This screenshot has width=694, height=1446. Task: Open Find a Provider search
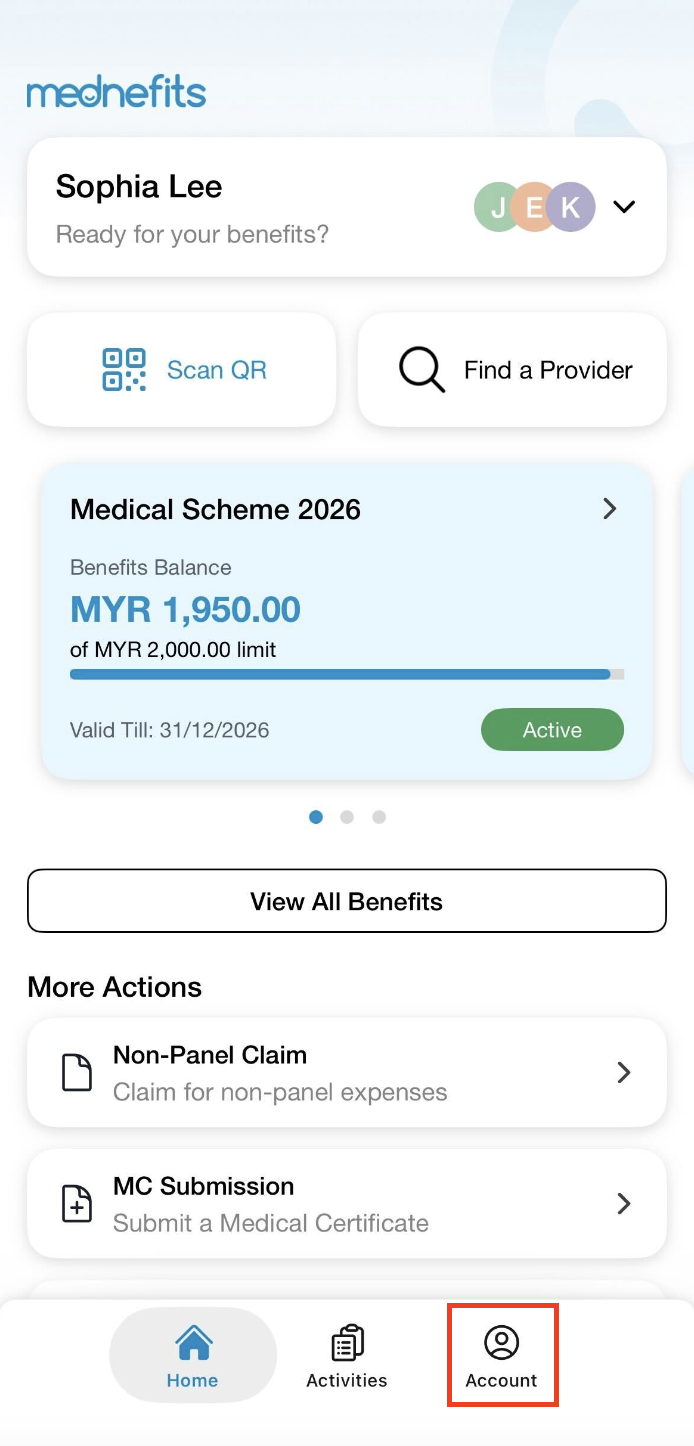(512, 370)
